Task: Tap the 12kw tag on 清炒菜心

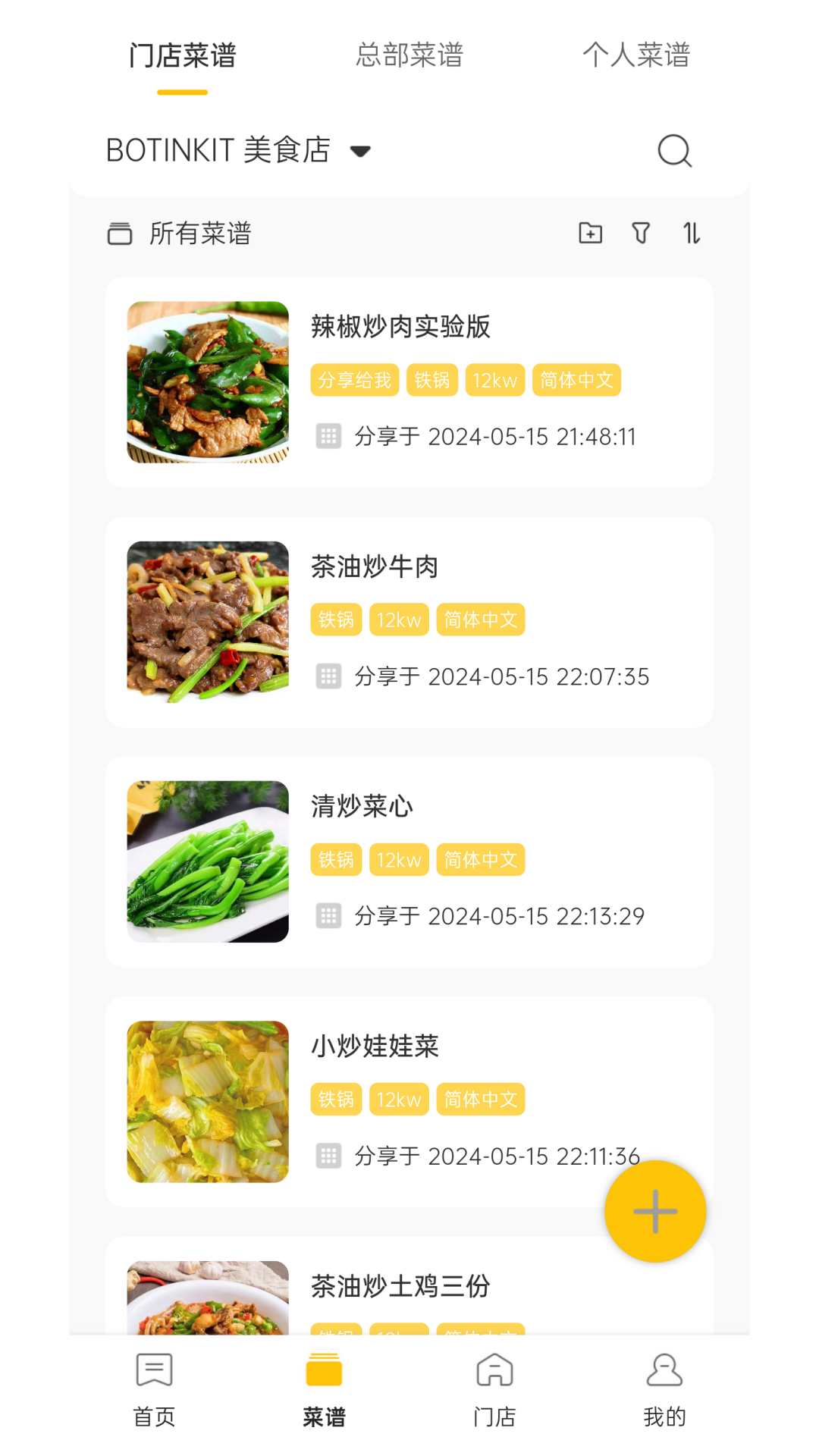Action: click(399, 859)
